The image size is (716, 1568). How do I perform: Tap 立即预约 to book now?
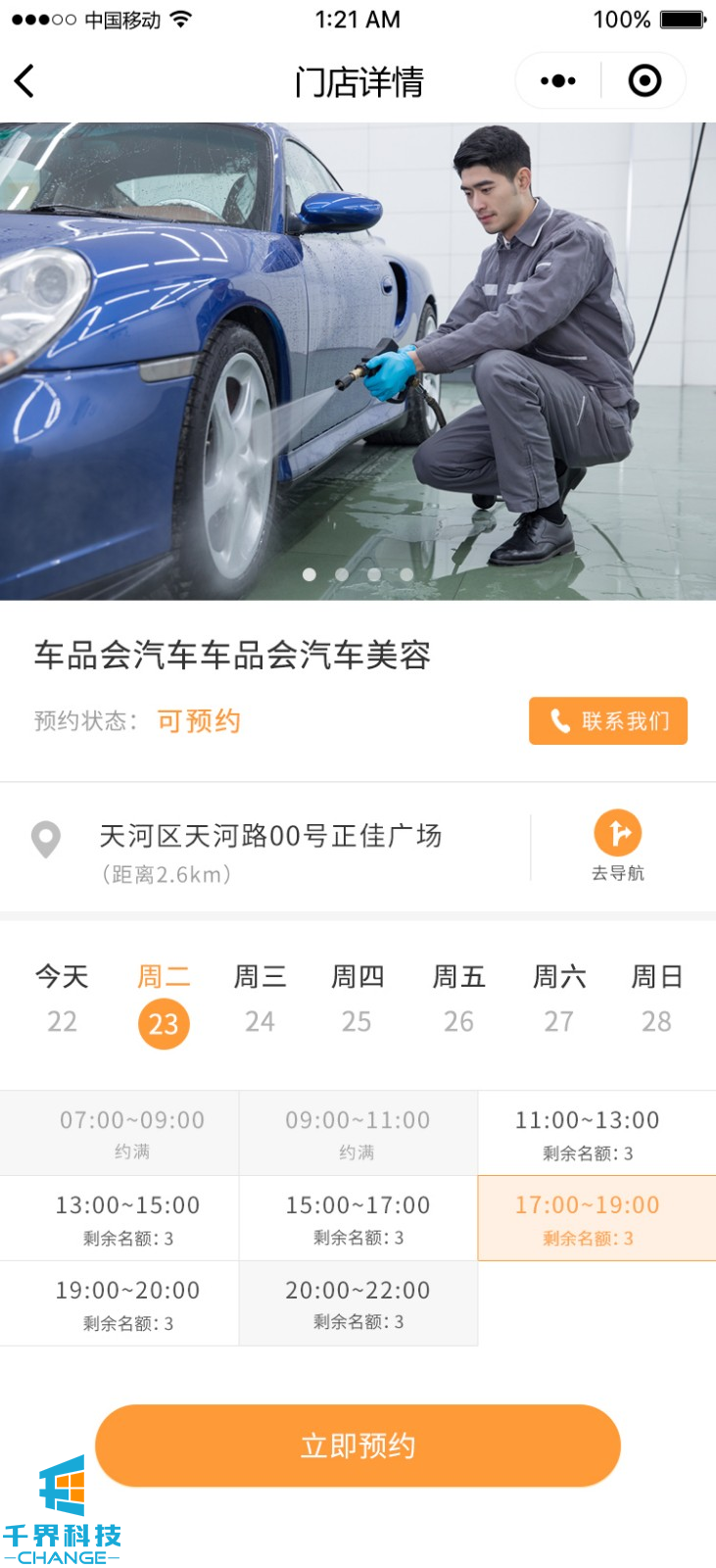[x=358, y=1445]
